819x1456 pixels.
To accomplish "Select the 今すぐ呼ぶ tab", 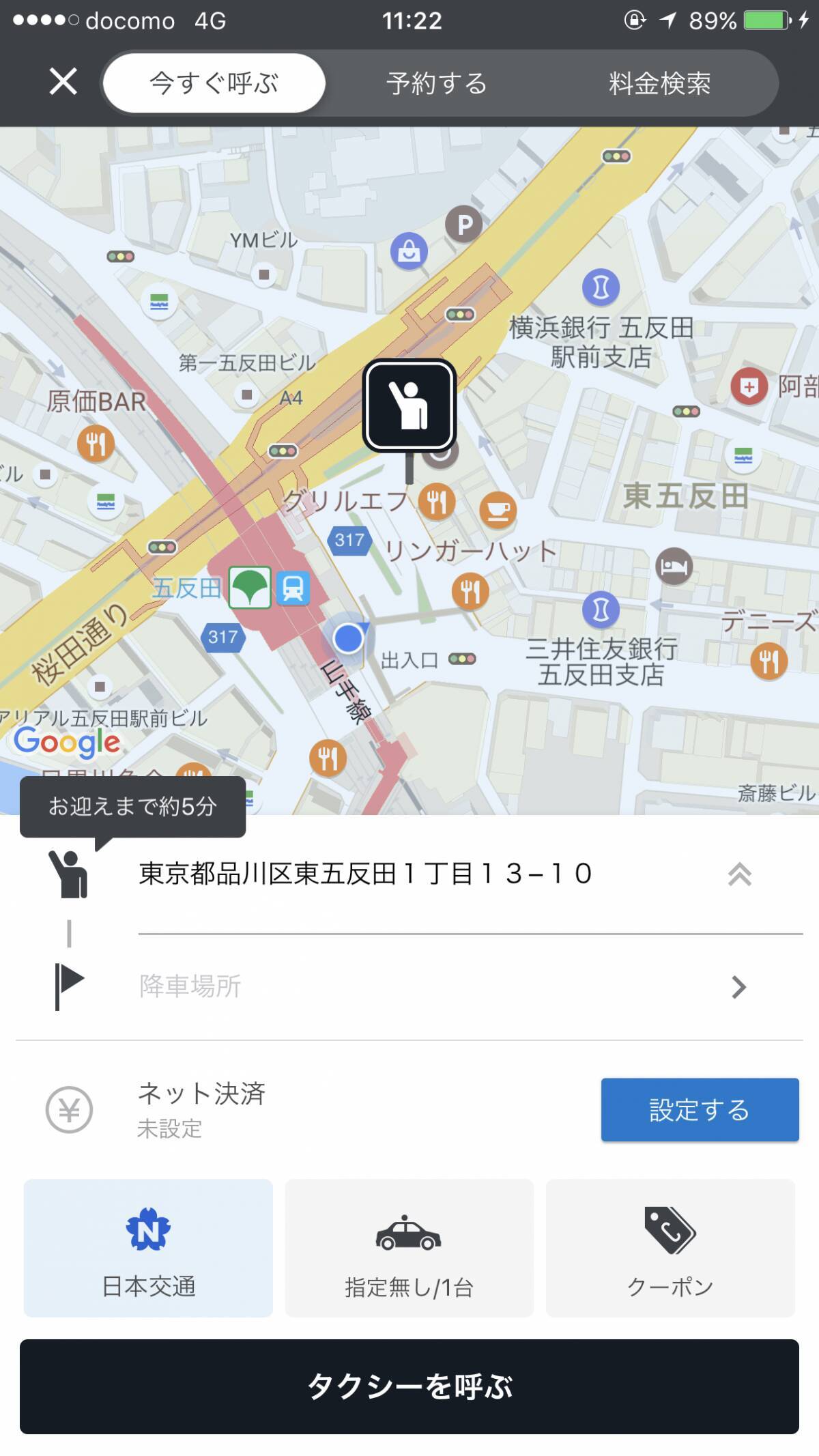I will point(214,83).
